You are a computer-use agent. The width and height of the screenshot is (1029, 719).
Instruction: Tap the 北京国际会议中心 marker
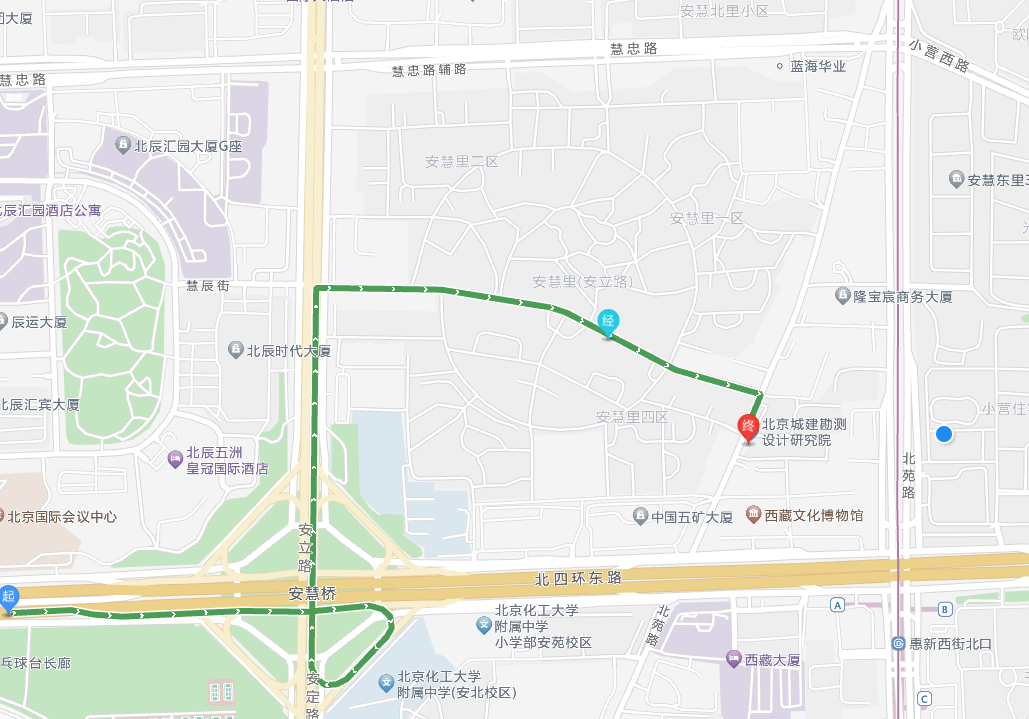[3, 516]
